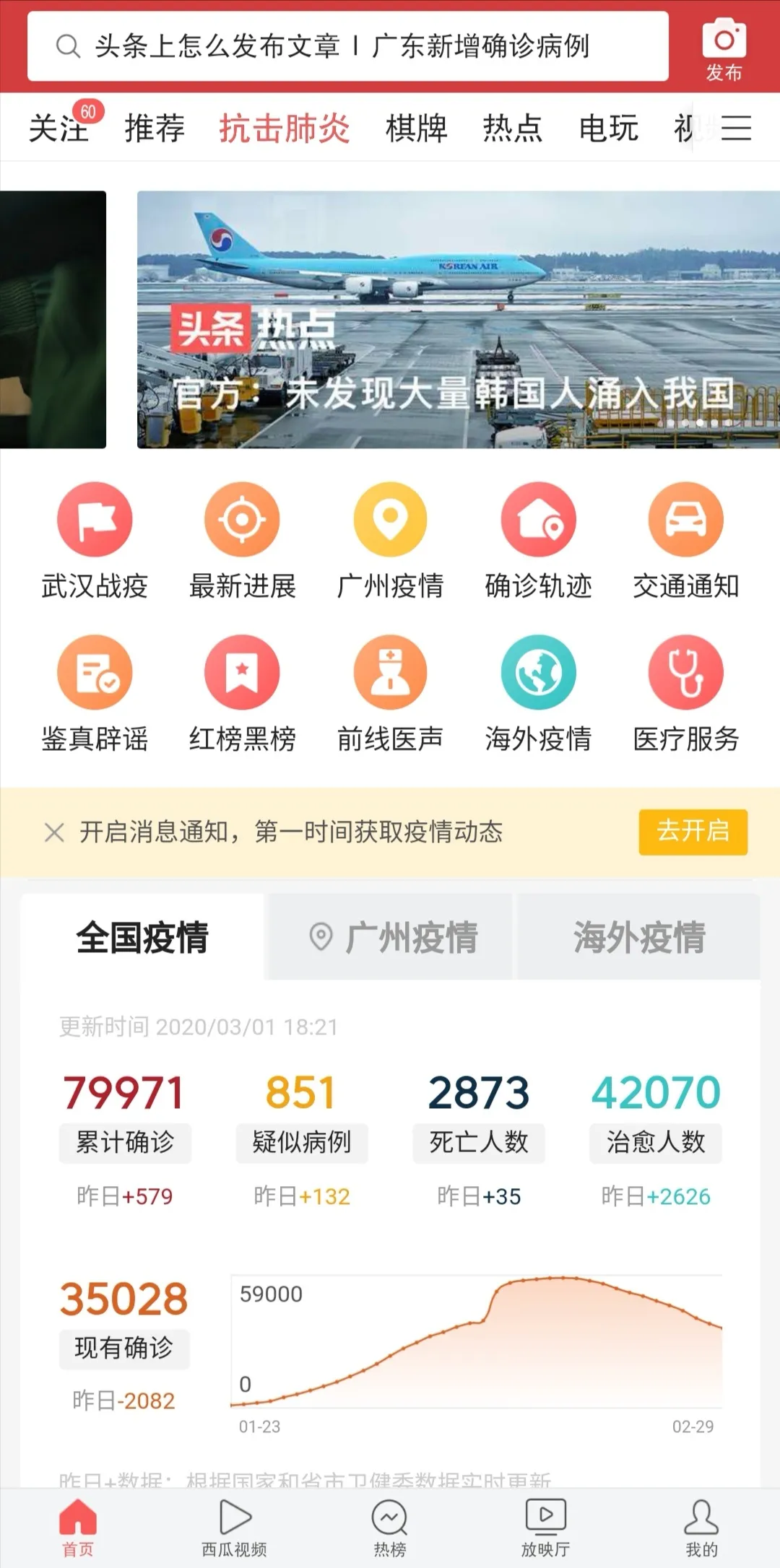This screenshot has width=780, height=1568.
Task: Select the 全国疫情 data tab
Action: [x=142, y=938]
